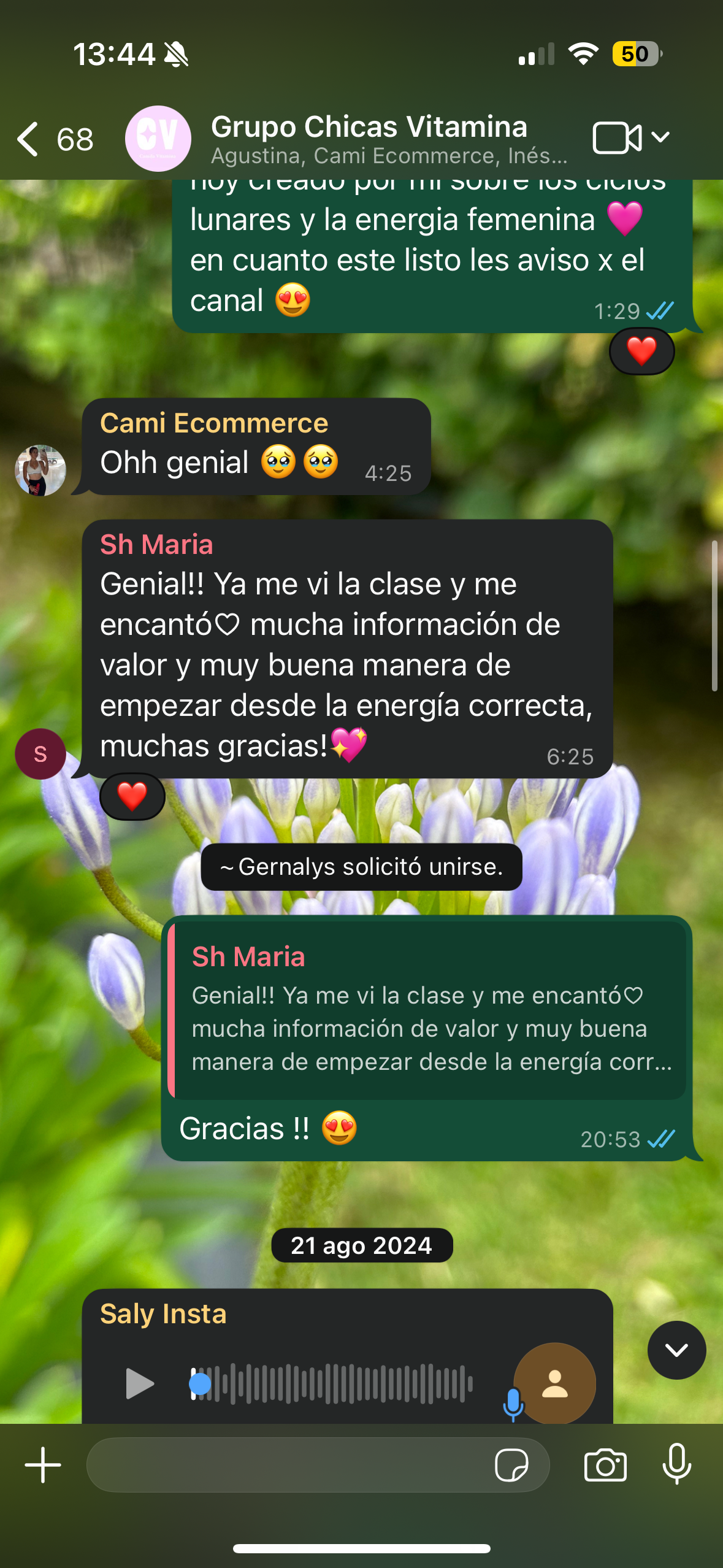Open the sticker picker

click(511, 1465)
